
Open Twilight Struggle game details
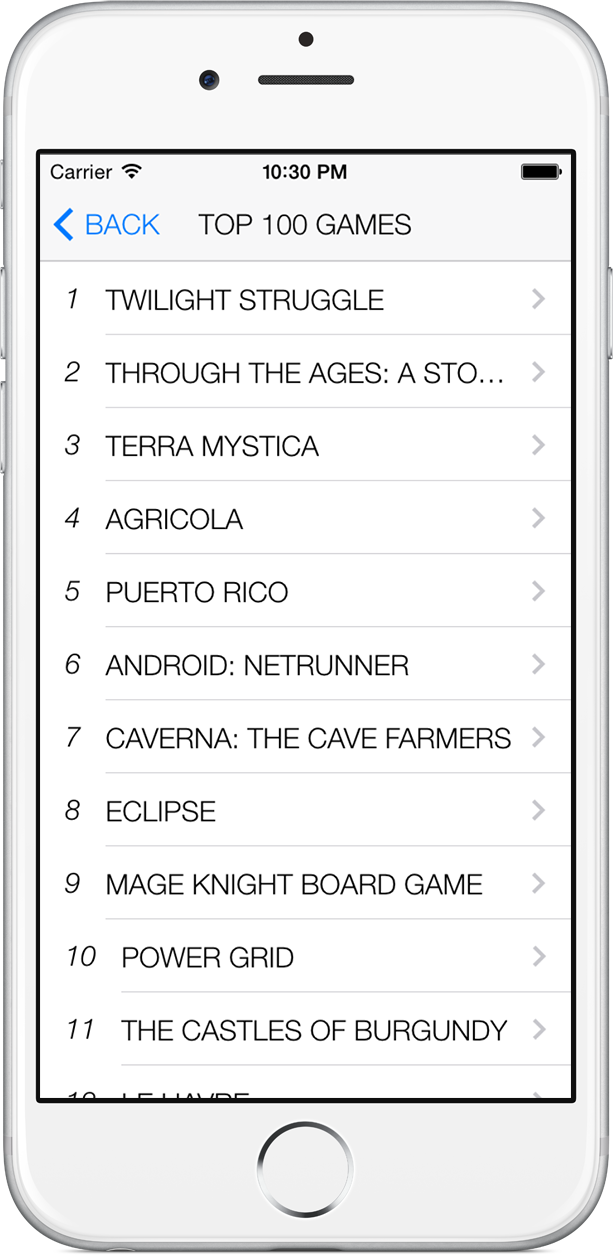(305, 300)
